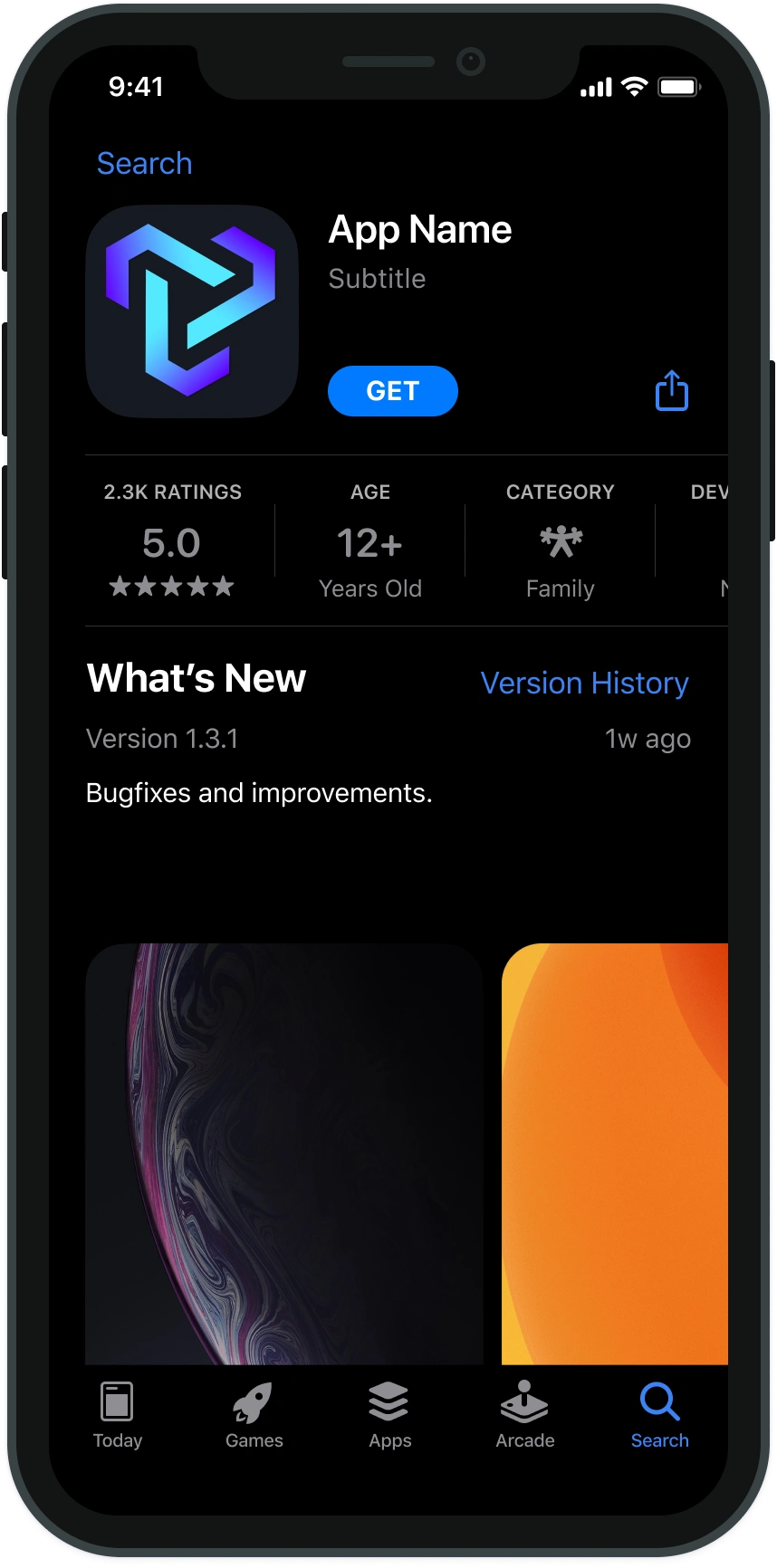Screen dimensions: 777x1568
Task: Switch to the Arcade tab
Action: pyautogui.click(x=524, y=1416)
